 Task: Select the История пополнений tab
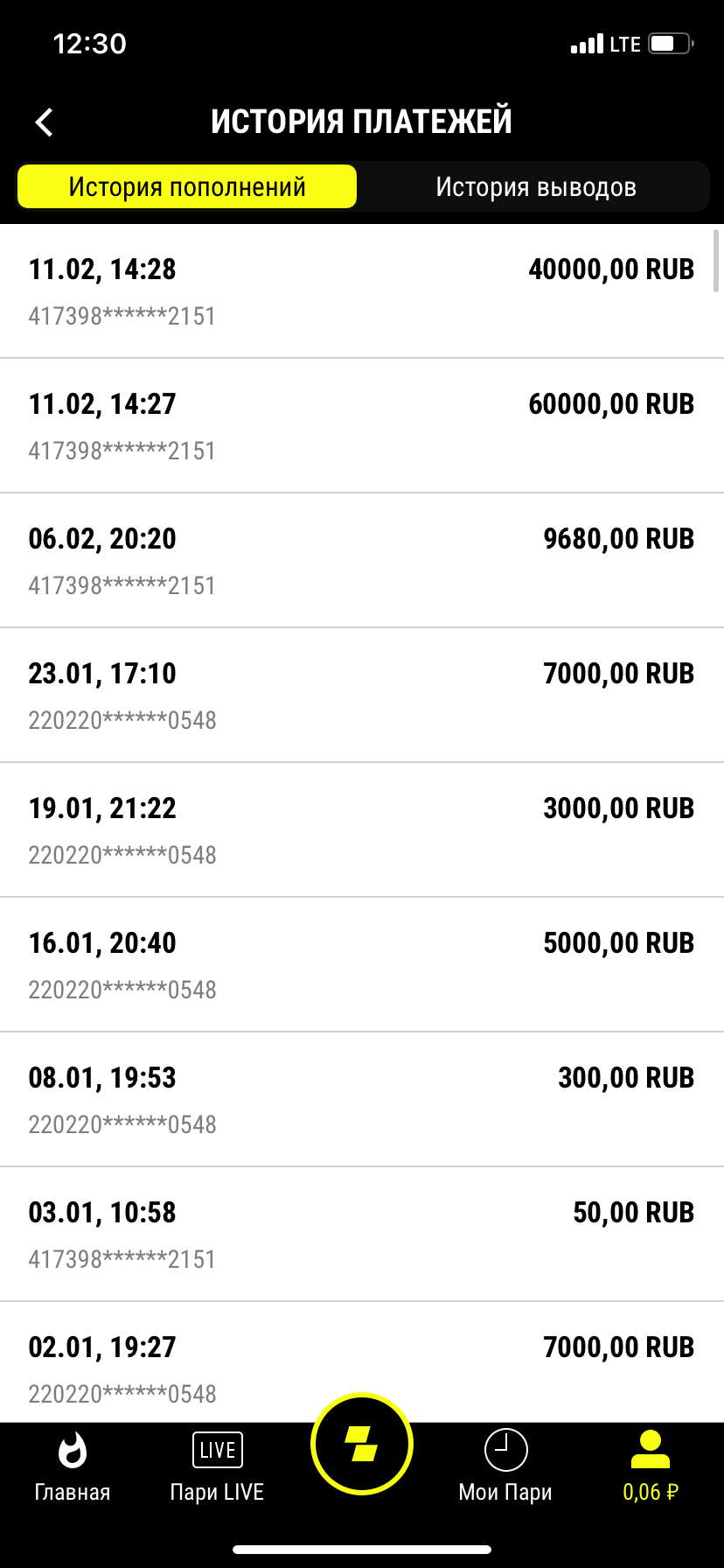(x=187, y=186)
